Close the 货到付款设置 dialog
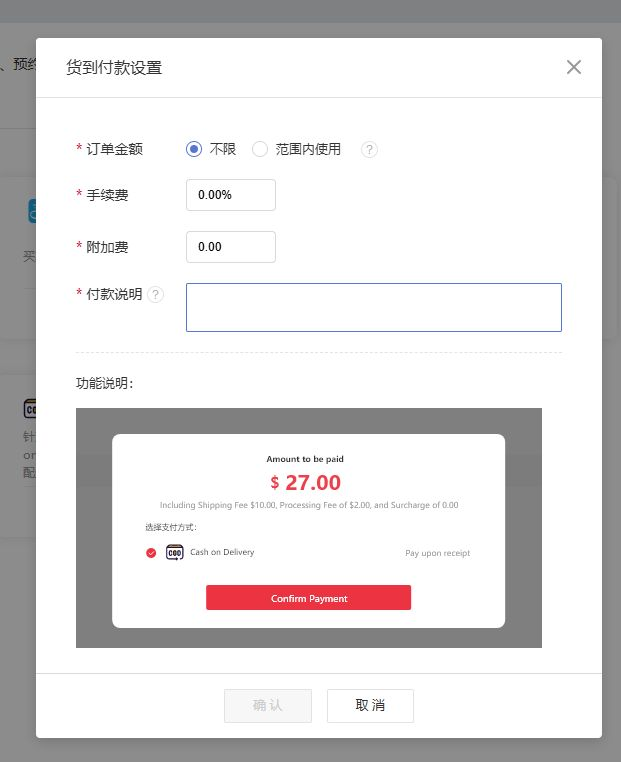This screenshot has height=762, width=621. 573,67
